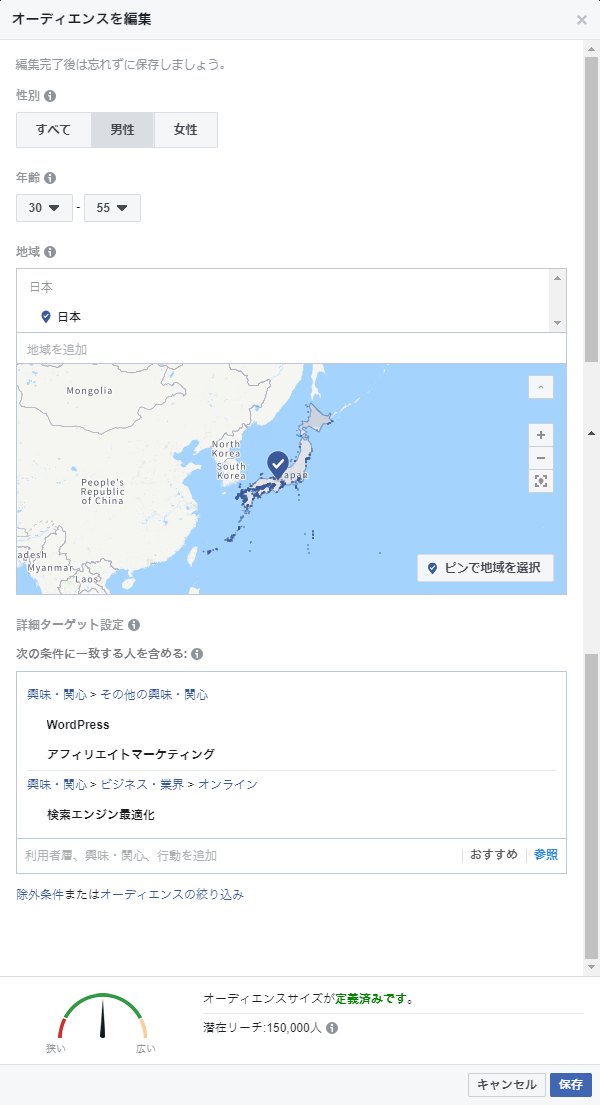Open maximum age dropdown showing 55
This screenshot has width=600, height=1105.
point(112,208)
